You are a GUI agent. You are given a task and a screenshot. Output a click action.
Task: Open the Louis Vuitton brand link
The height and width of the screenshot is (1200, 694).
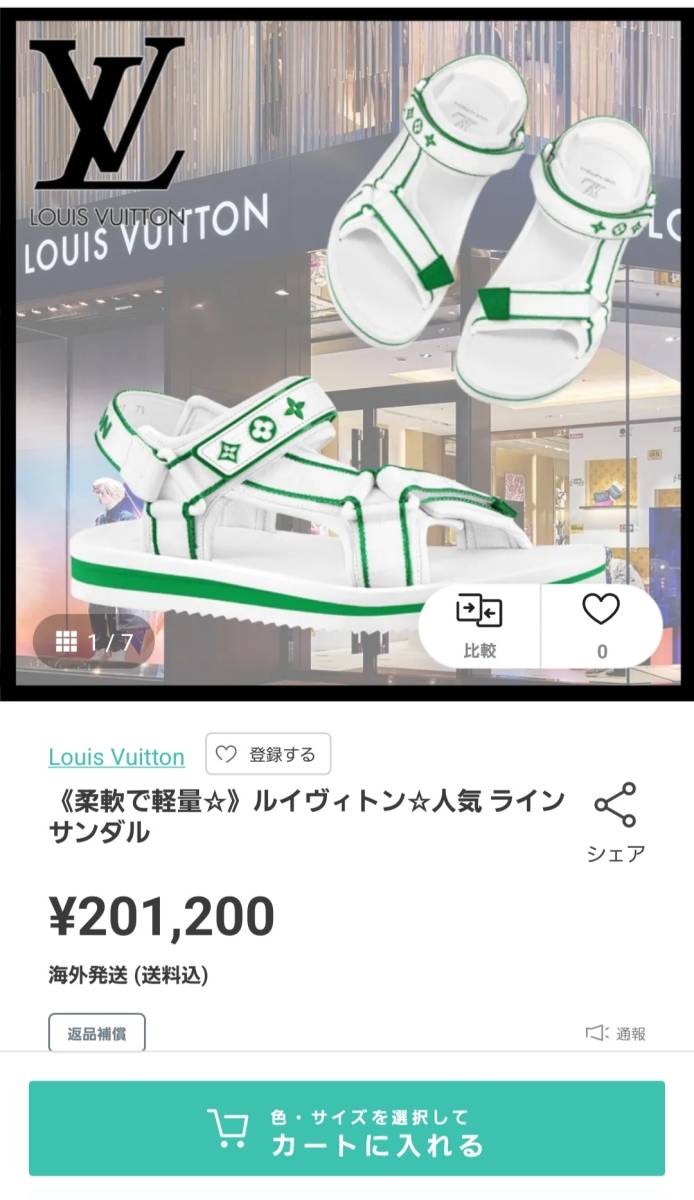tap(116, 757)
